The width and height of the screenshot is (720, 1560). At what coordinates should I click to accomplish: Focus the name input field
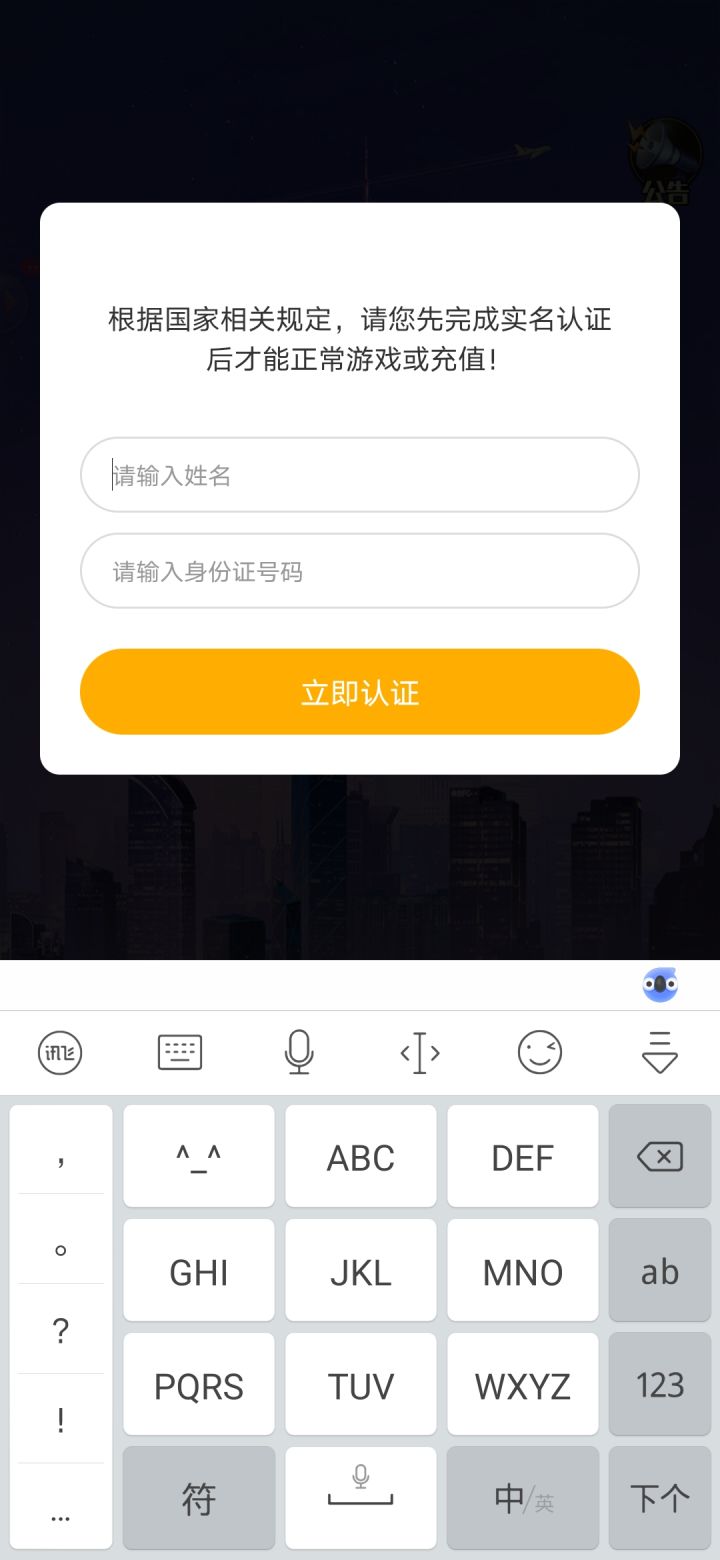(360, 475)
